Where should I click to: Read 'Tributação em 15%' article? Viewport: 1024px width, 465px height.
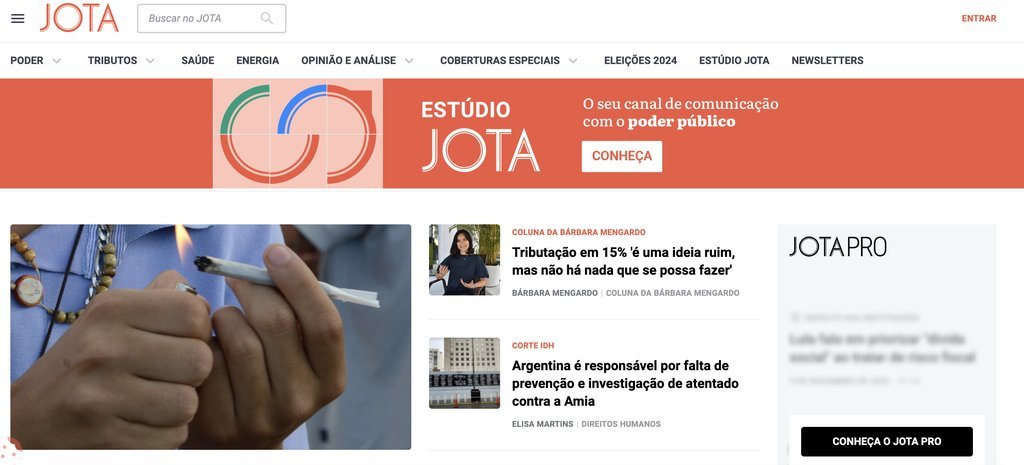coord(623,261)
